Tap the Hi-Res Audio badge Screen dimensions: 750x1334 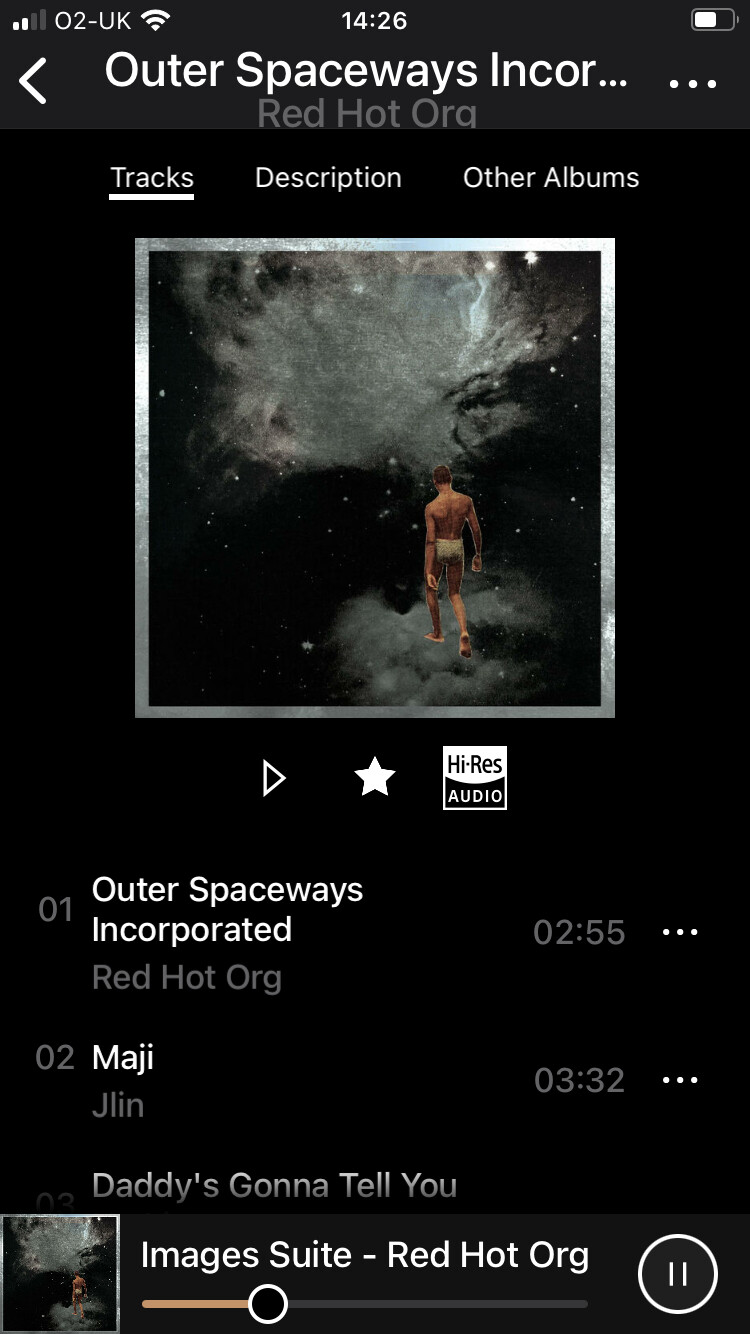tap(475, 777)
